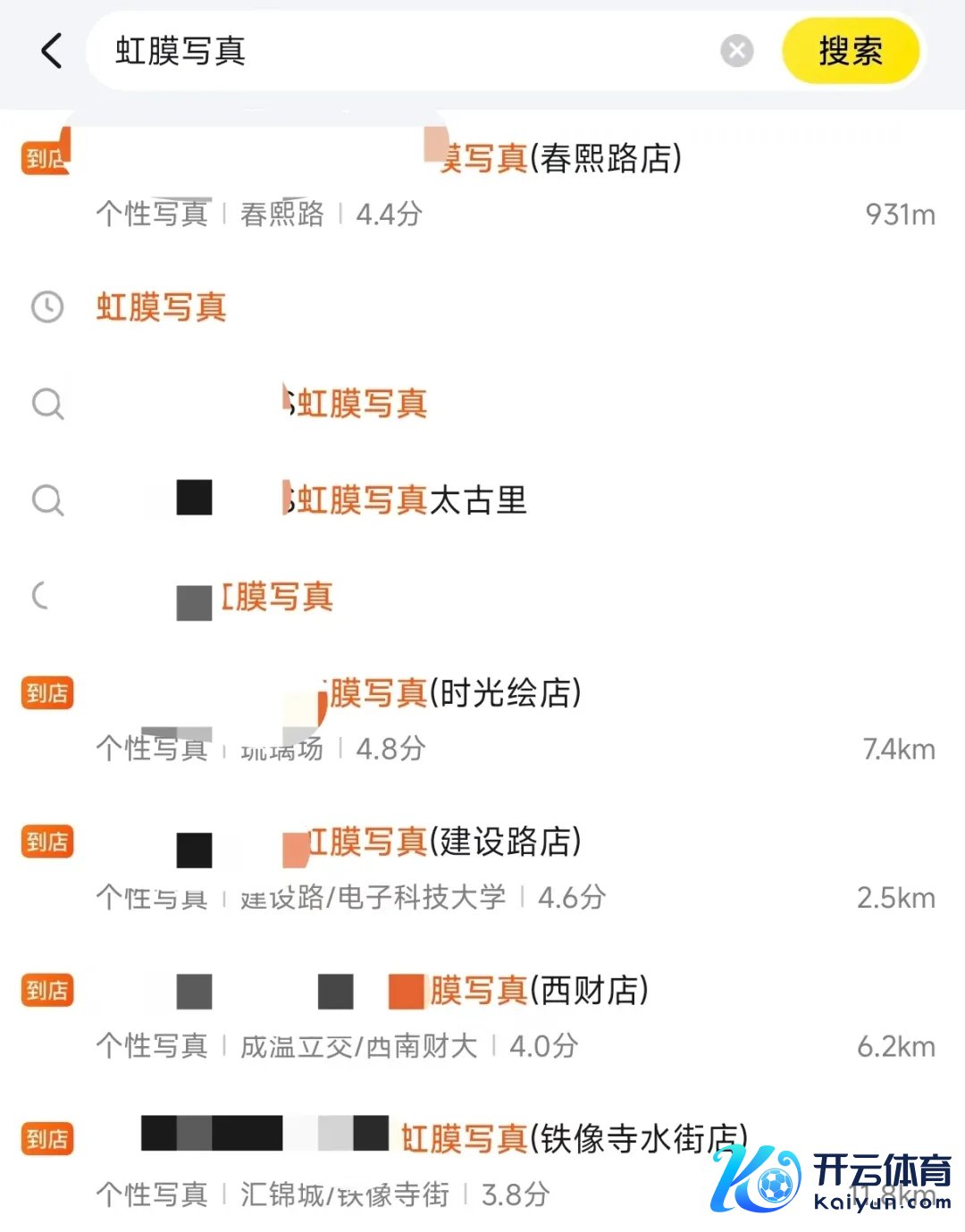Tap the magnifier icon beside the first suggestion
Screen dimensions: 965x1232
[x=48, y=405]
